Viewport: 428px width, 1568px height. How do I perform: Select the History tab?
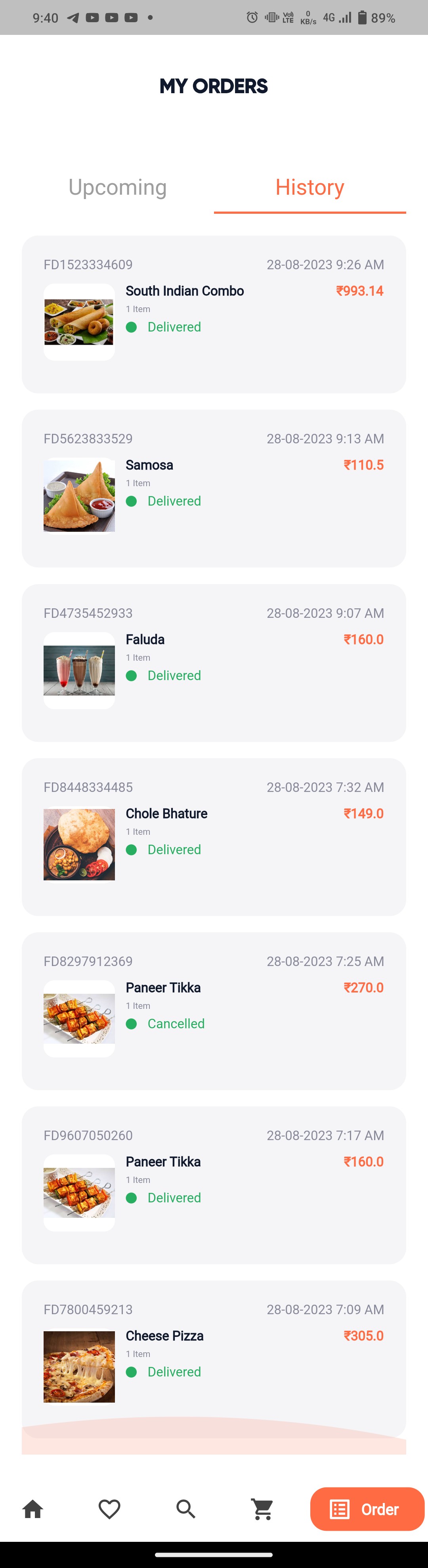coord(310,188)
